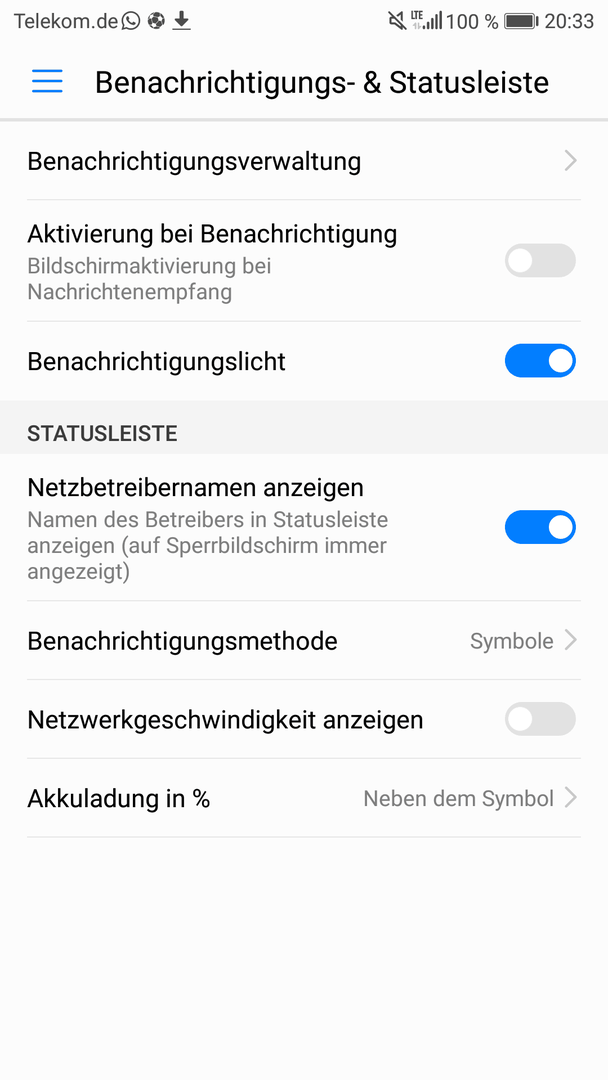Image resolution: width=608 pixels, height=1080 pixels.
Task: Enable Aktivierung bei Benachrichtigung switch
Action: [540, 260]
